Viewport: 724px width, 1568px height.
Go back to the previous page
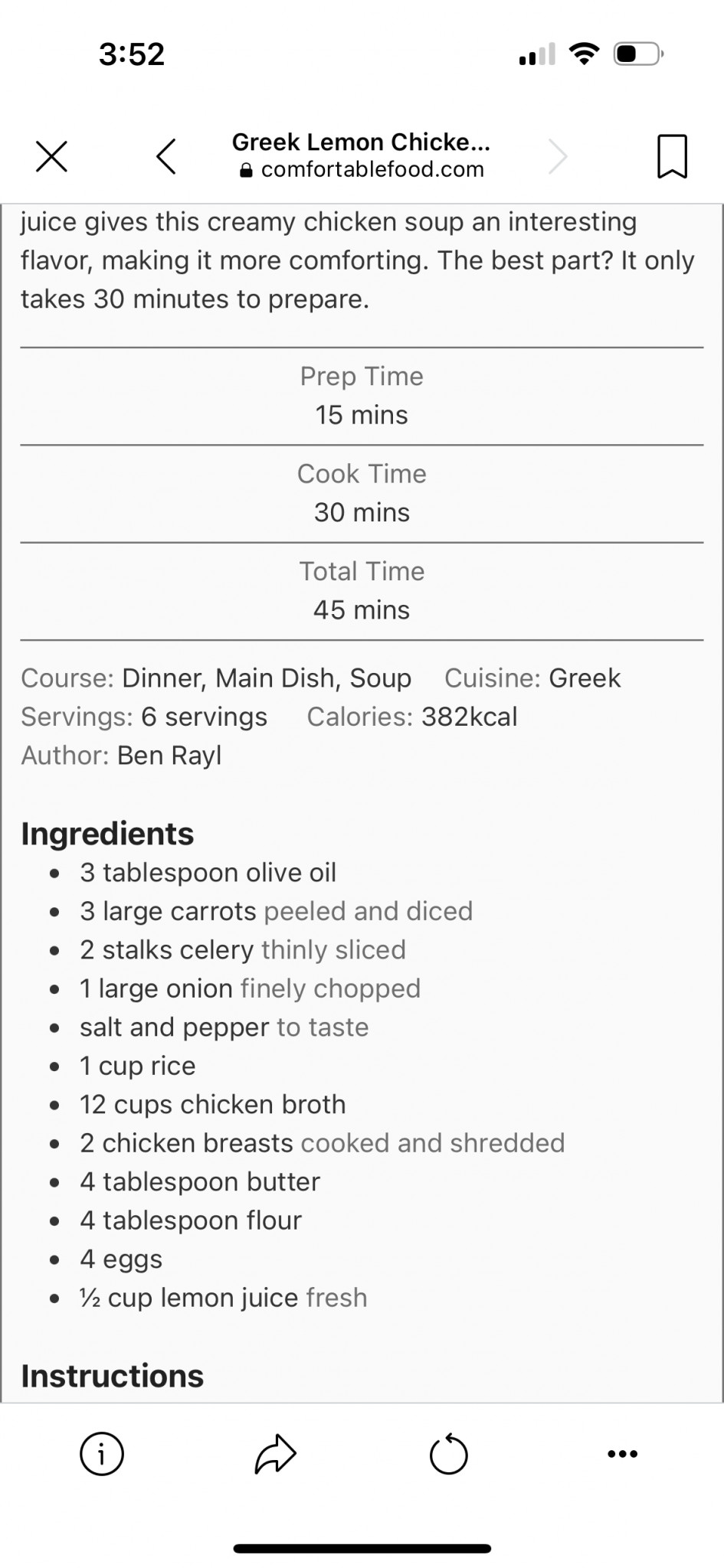[x=166, y=156]
